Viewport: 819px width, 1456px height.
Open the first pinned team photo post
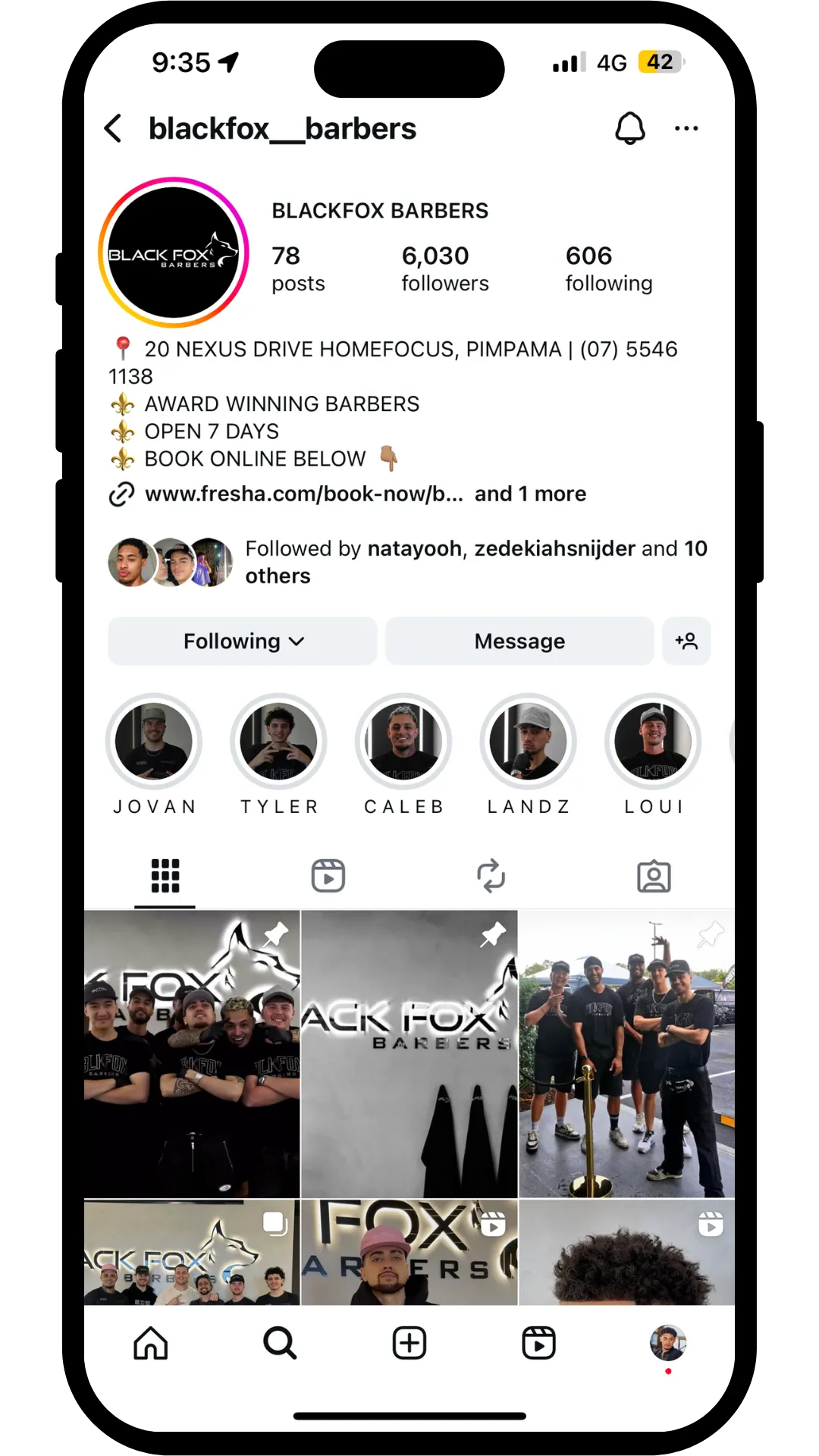[192, 1054]
